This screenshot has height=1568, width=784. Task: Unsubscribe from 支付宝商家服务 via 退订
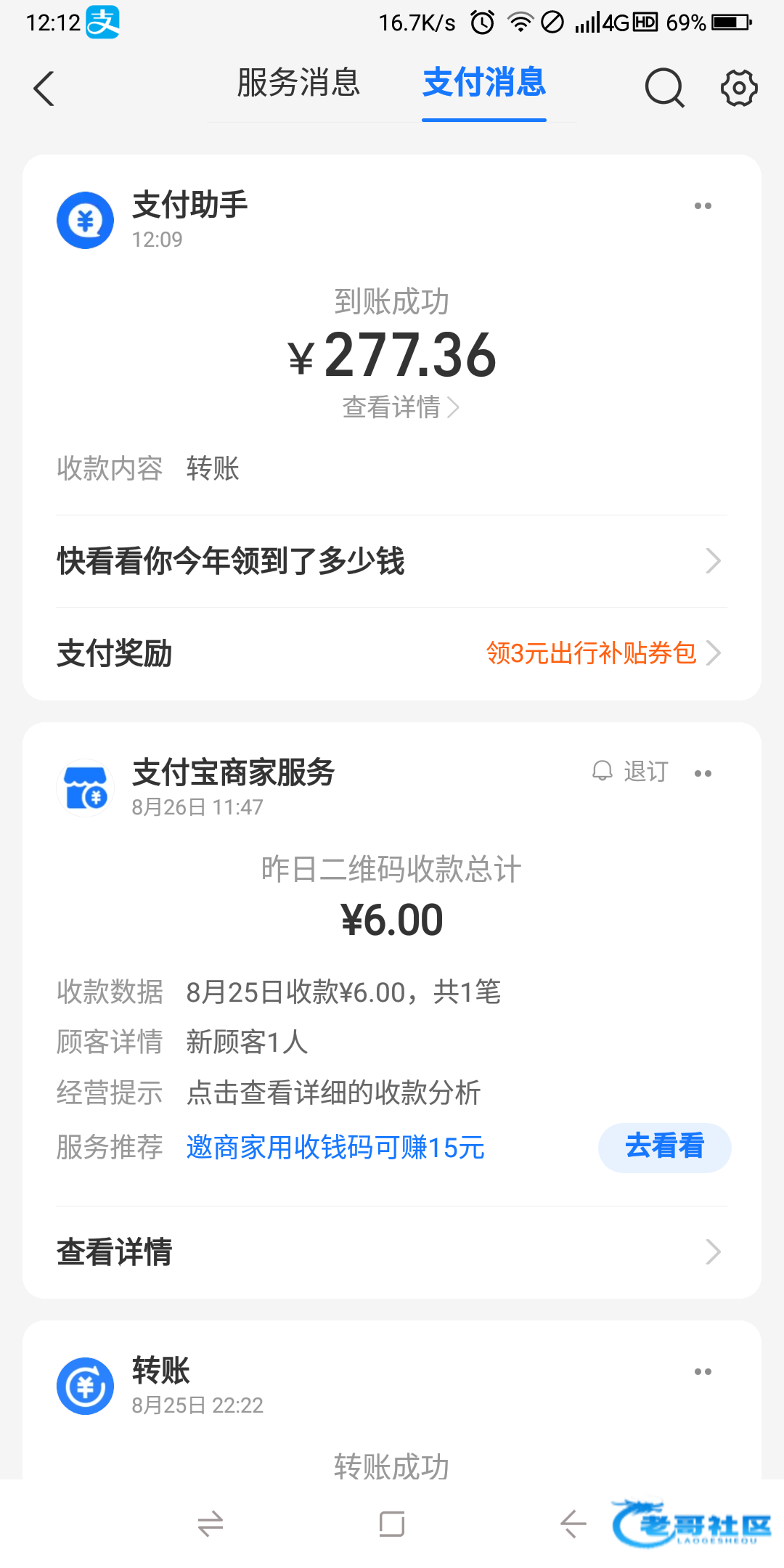pos(632,771)
